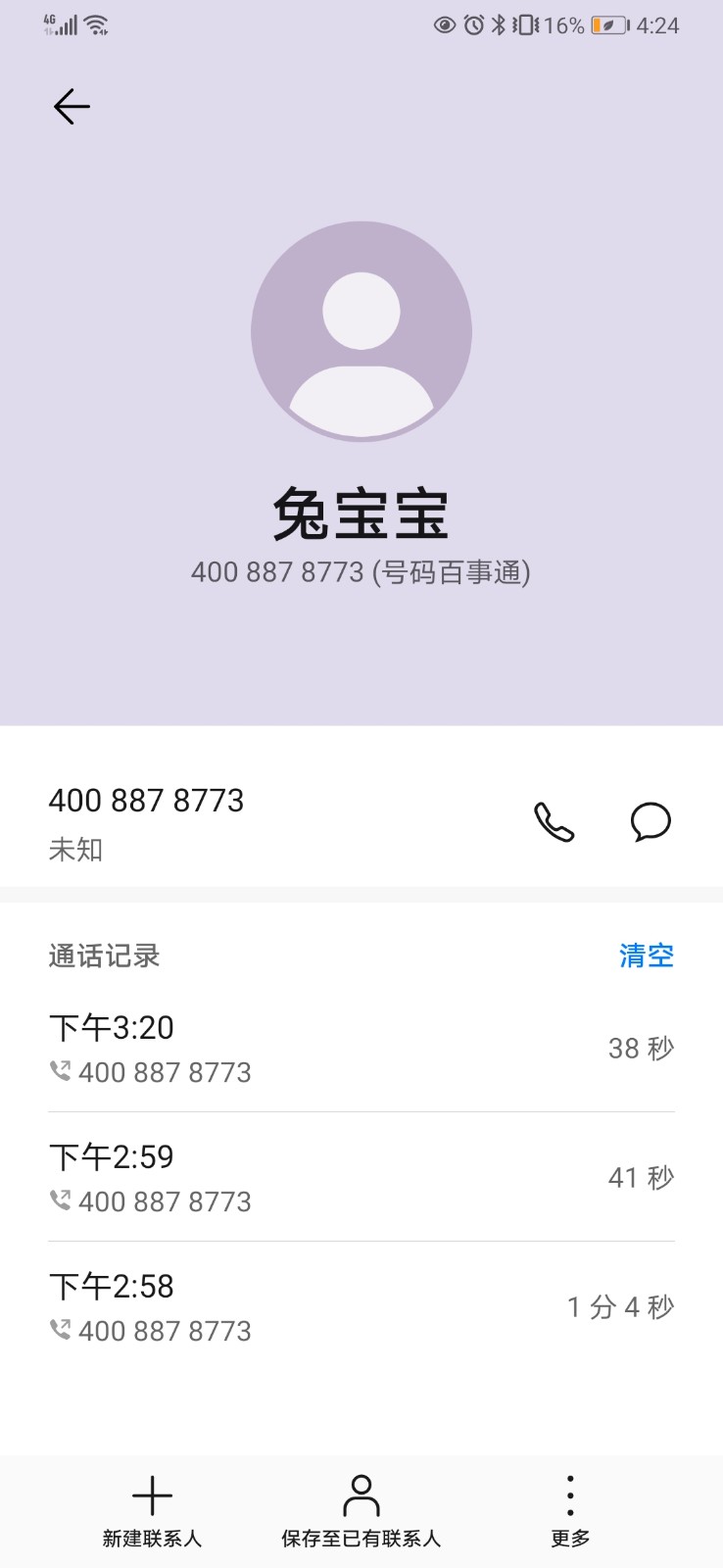Go back using the top arrow

click(72, 106)
